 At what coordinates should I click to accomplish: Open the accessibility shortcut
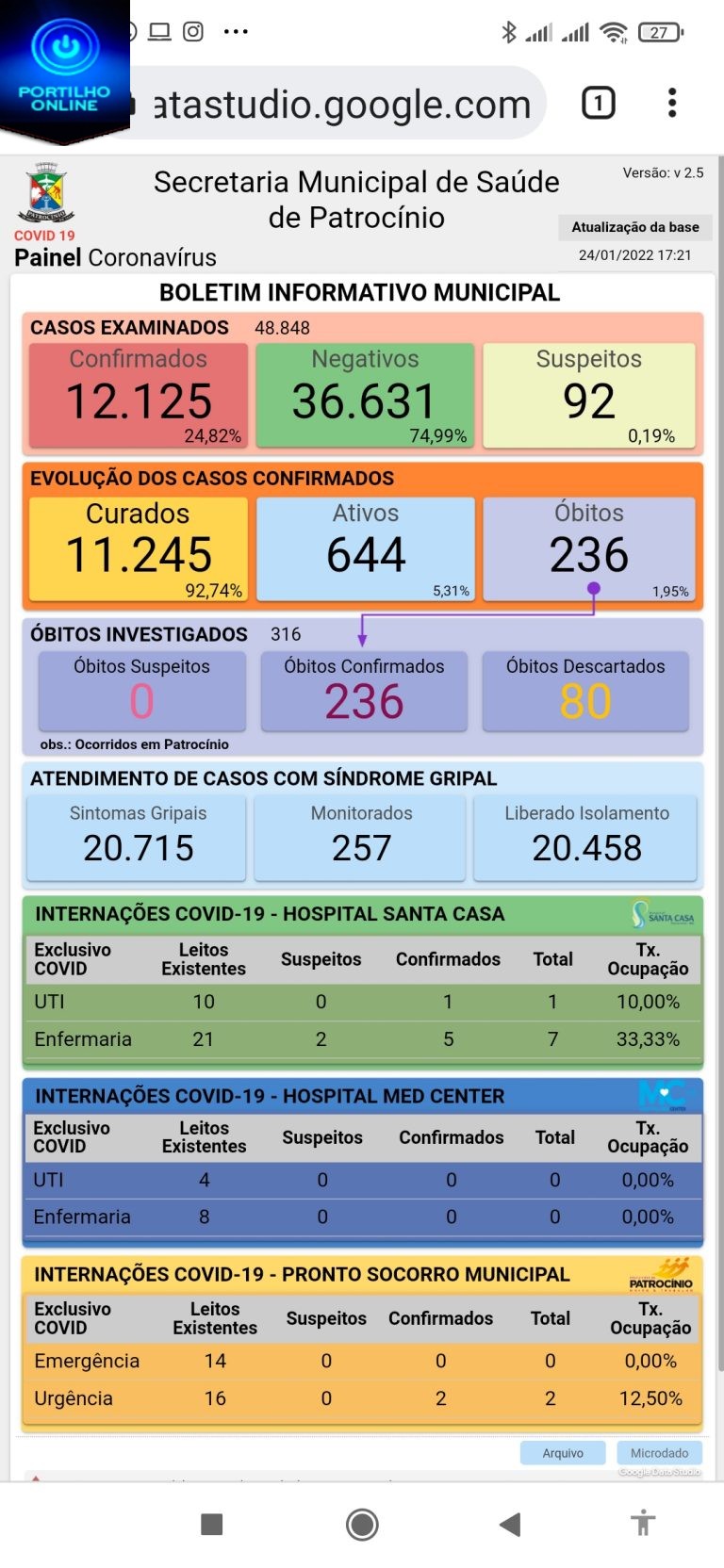click(x=643, y=1524)
